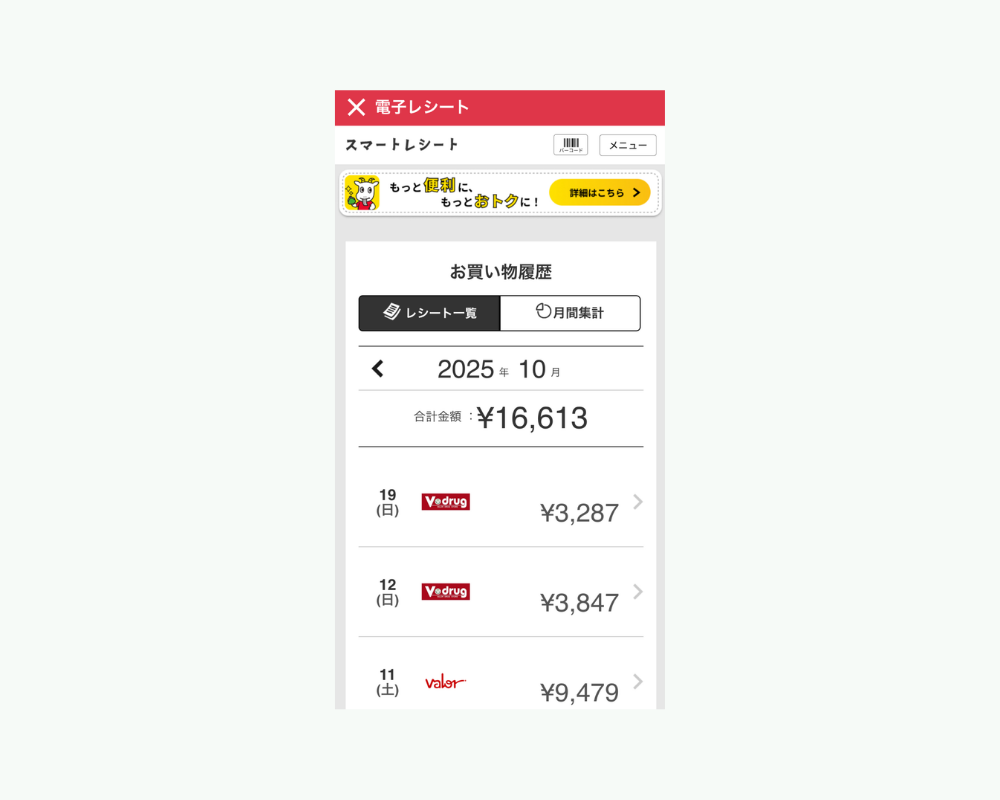Viewport: 1000px width, 800px height.
Task: Switch to the レシート一覧 tab
Action: (x=429, y=313)
